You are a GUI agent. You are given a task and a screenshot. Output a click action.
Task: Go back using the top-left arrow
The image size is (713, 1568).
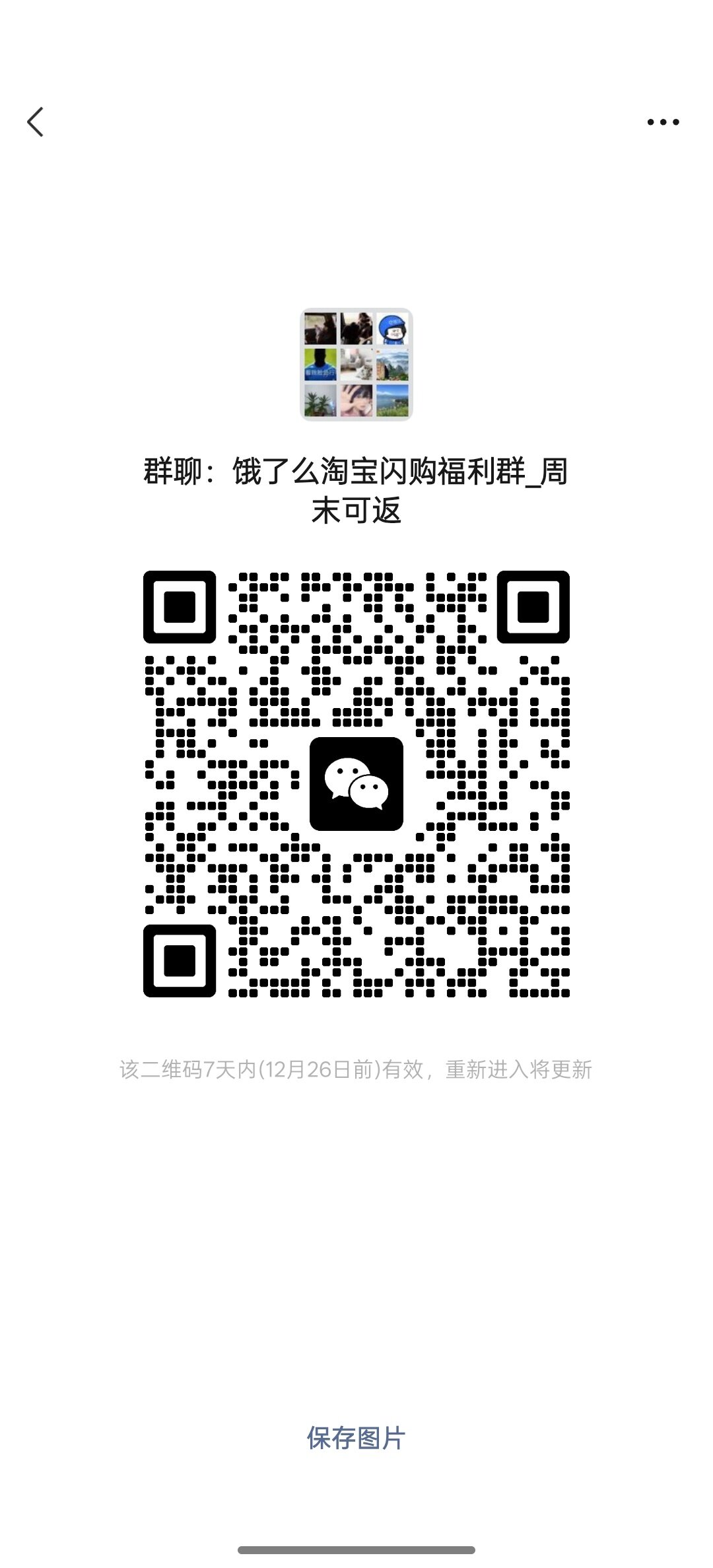36,122
